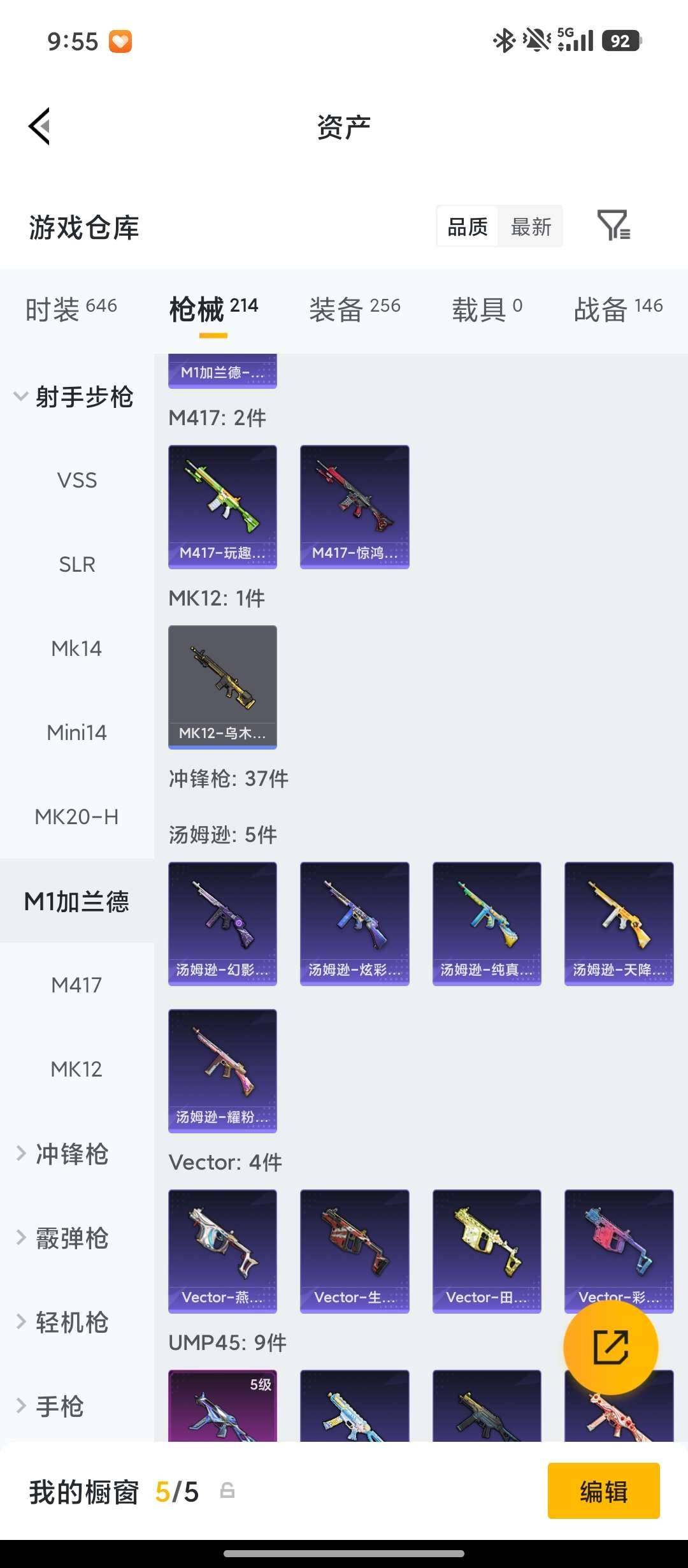The height and width of the screenshot is (1568, 688).
Task: Select Mk14 in the side list
Action: tap(77, 648)
